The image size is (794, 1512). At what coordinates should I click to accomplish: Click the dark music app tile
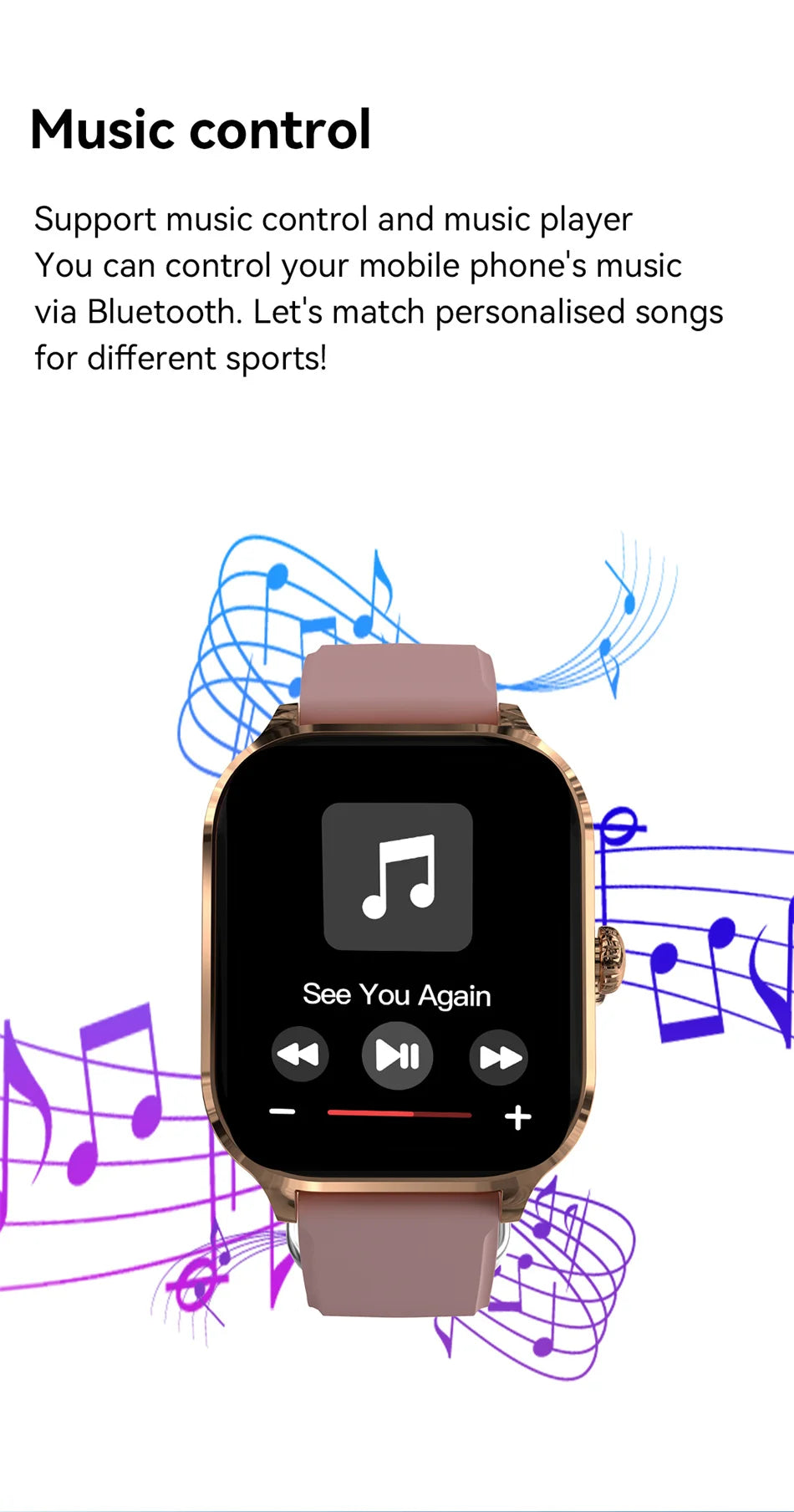(x=398, y=875)
